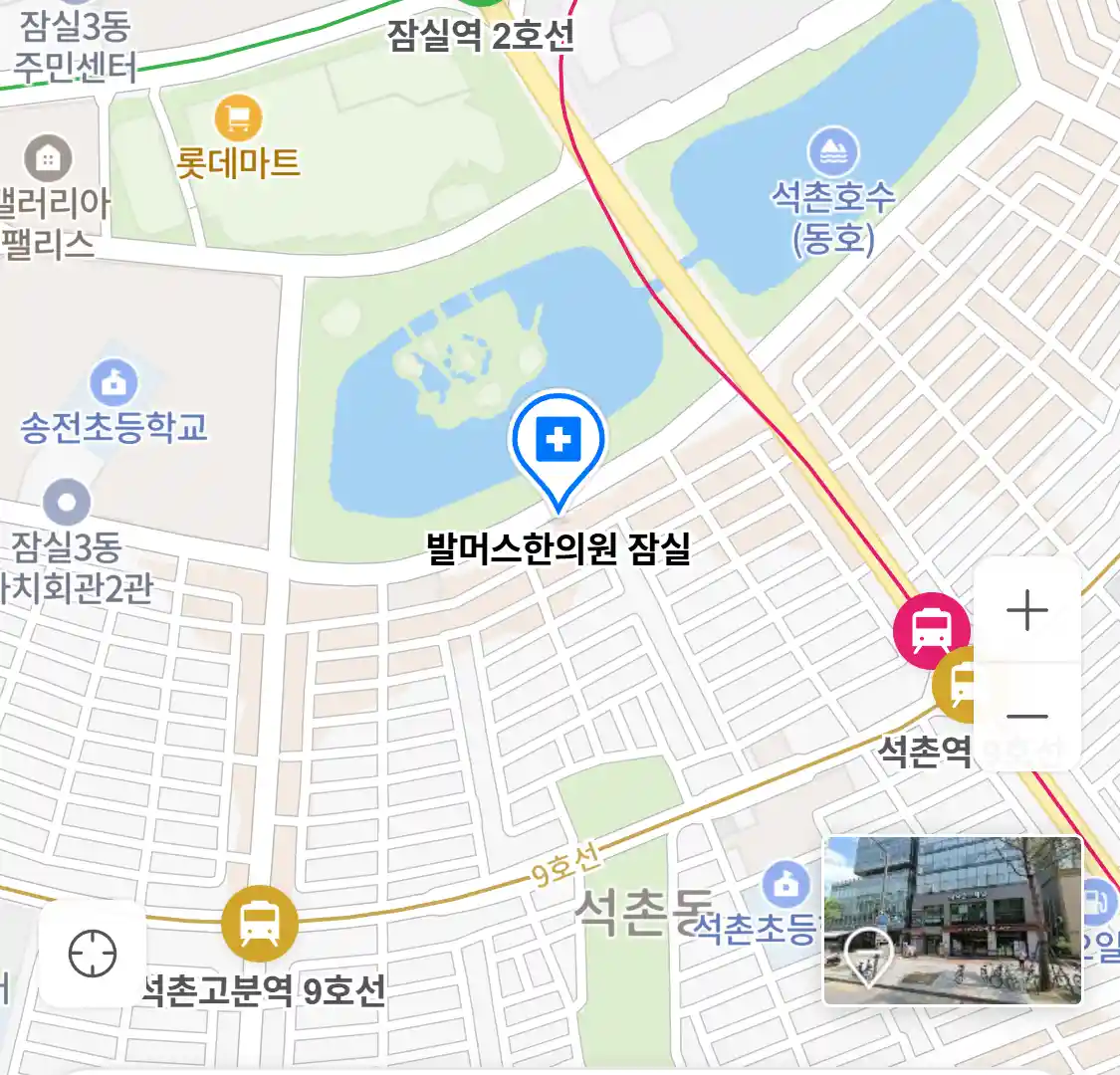Center map on my current location
Viewport: 1120px width, 1075px height.
click(93, 954)
